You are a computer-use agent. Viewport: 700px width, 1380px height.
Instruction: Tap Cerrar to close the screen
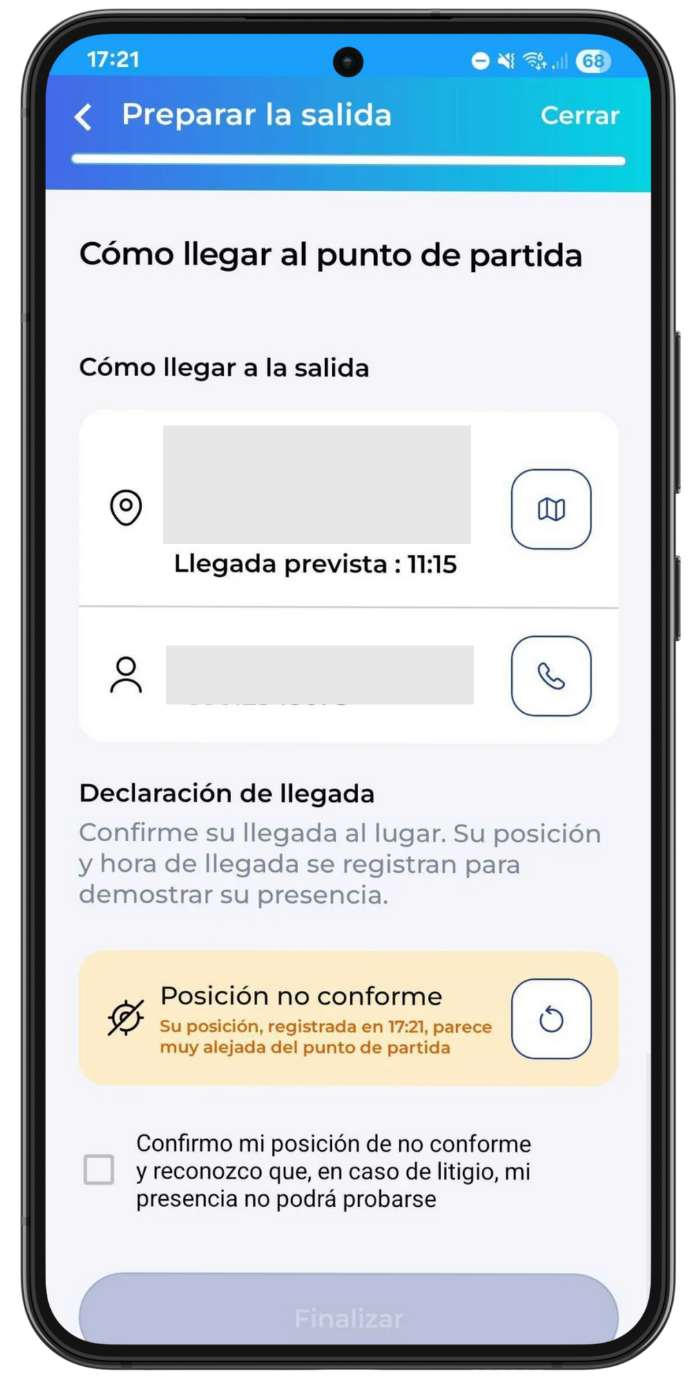tap(580, 116)
